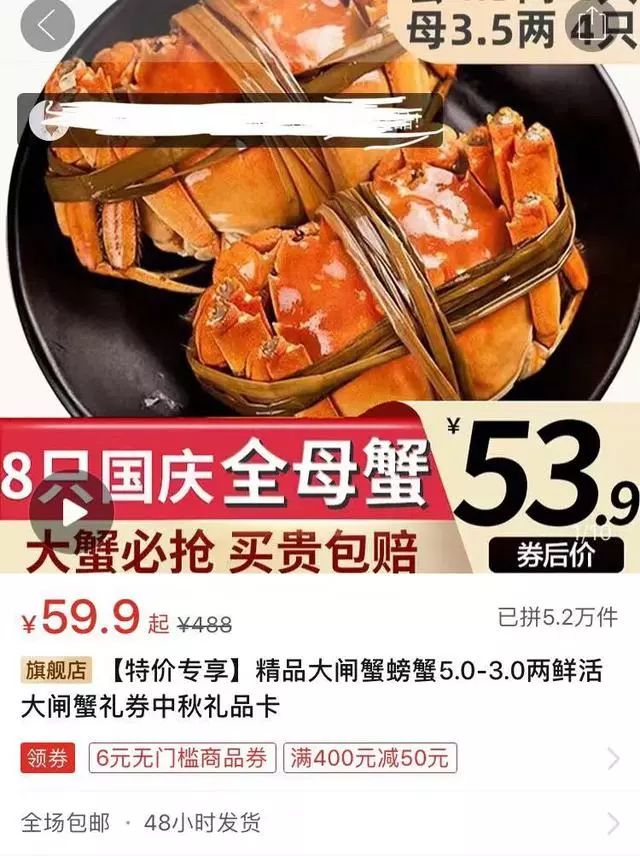Image resolution: width=640 pixels, height=856 pixels.
Task: Go back using the top-left arrow
Action: pos(46,26)
